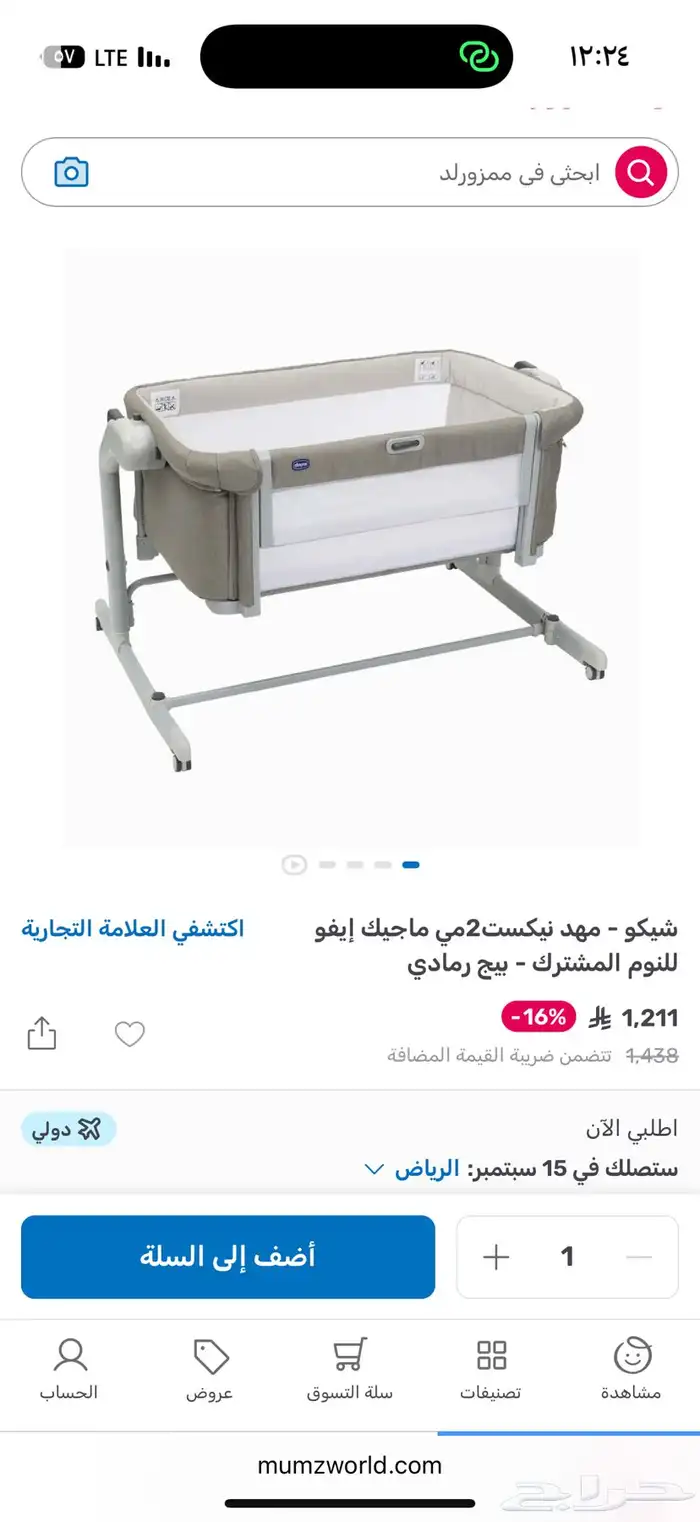Viewport: 700px width, 1522px height.
Task: Open the اكتشفي العلامة التجارية brand link
Action: coord(133,928)
